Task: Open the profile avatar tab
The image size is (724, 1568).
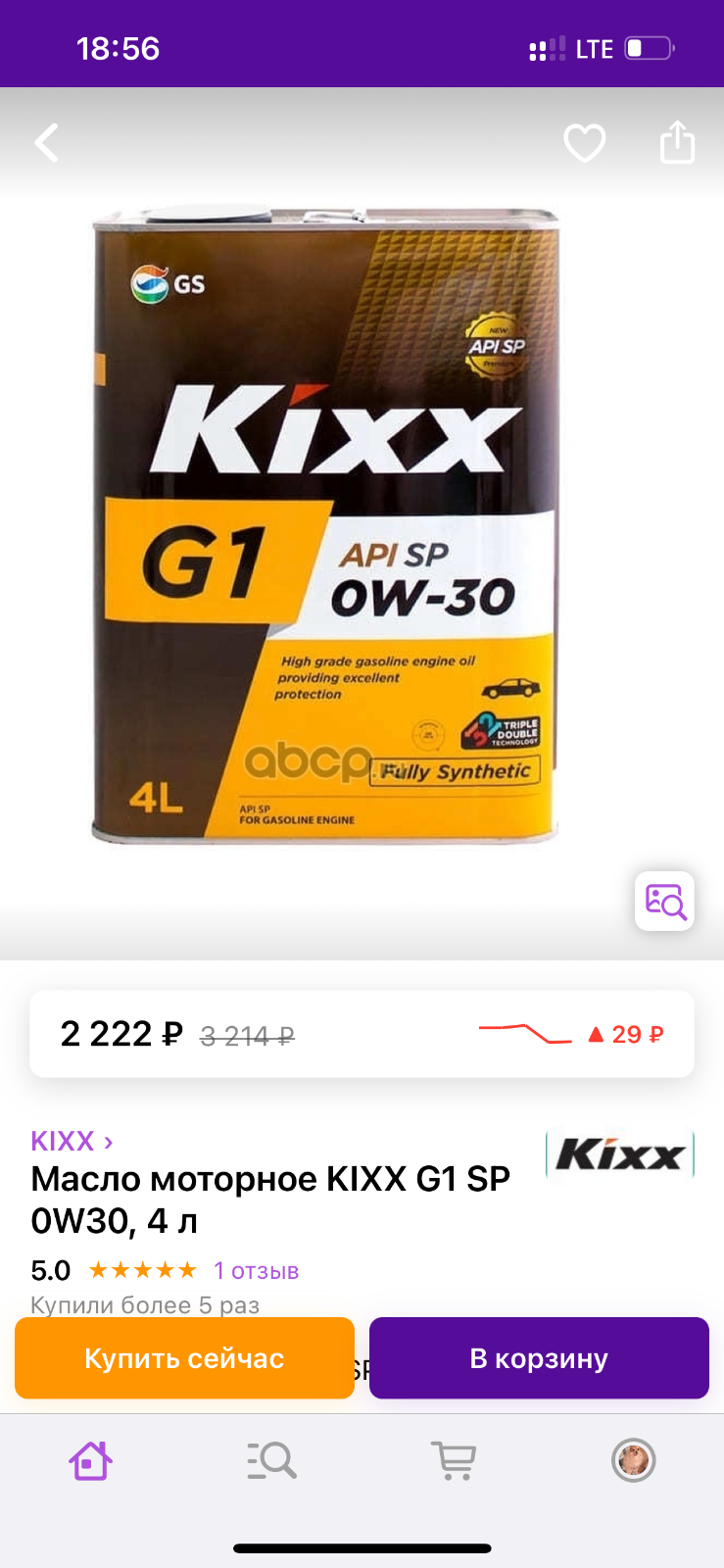Action: tap(634, 1460)
